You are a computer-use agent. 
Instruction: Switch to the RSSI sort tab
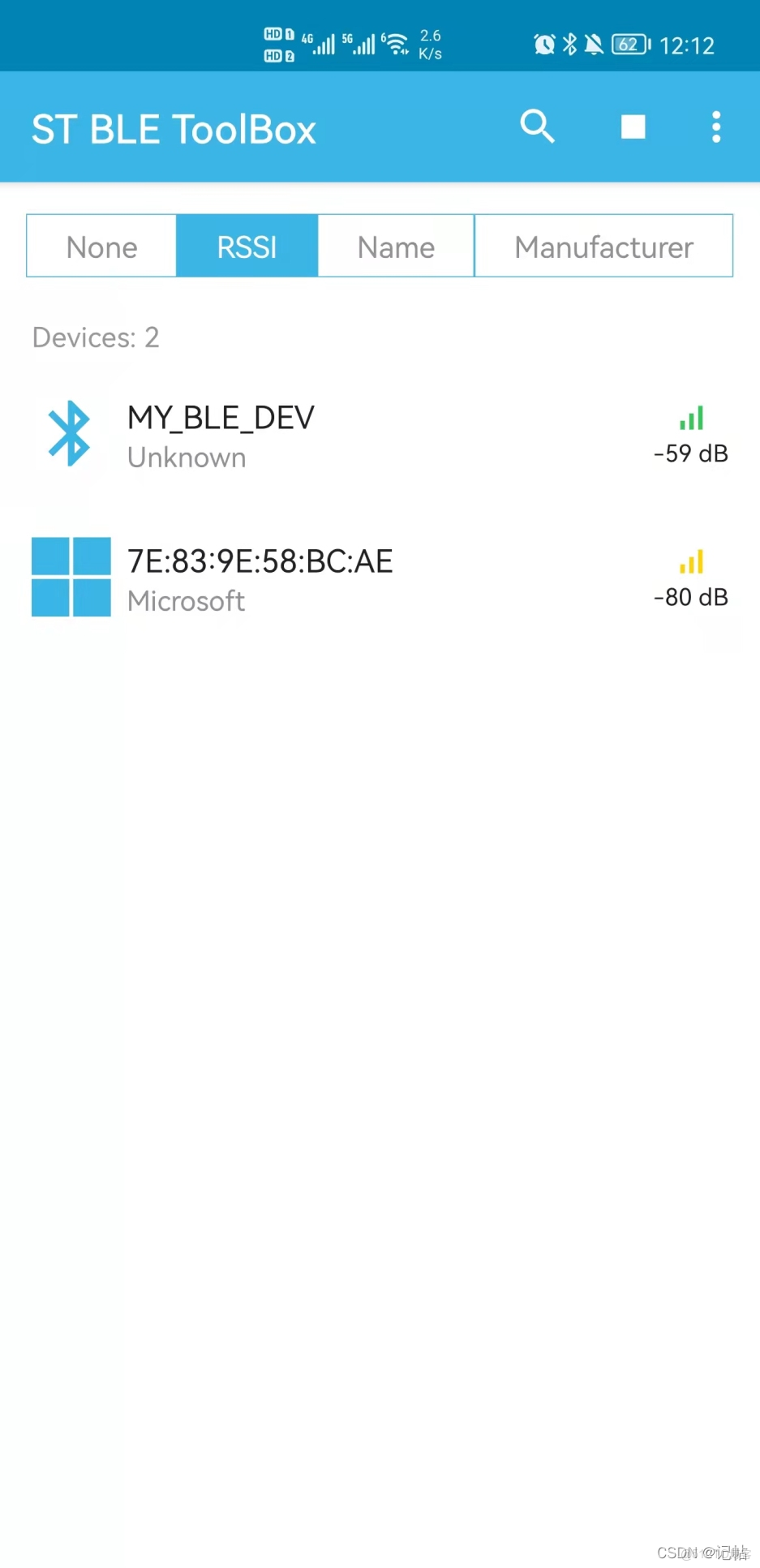(247, 246)
